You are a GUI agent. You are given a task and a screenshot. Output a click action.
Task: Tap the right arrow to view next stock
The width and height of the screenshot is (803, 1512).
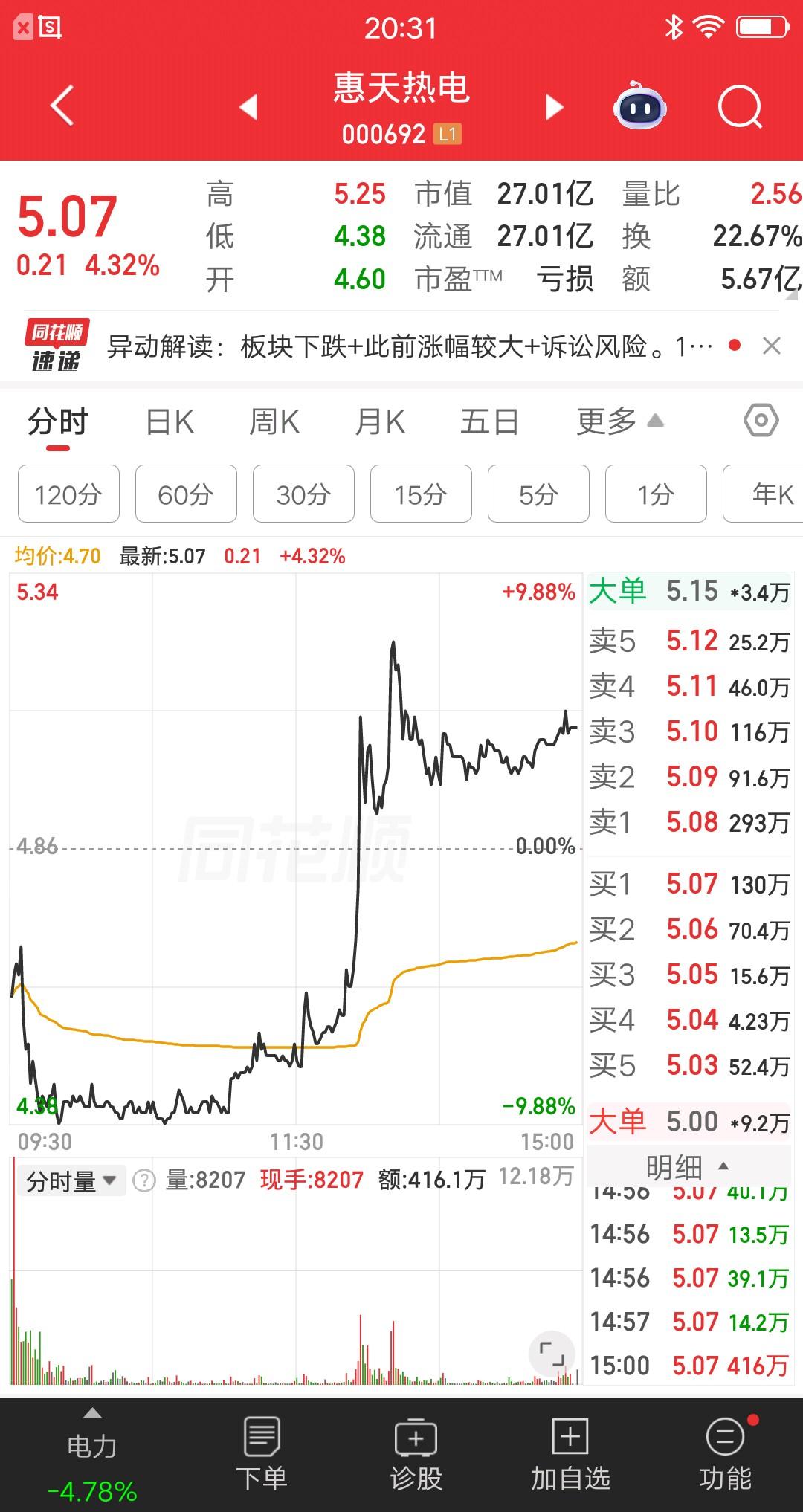tap(553, 106)
